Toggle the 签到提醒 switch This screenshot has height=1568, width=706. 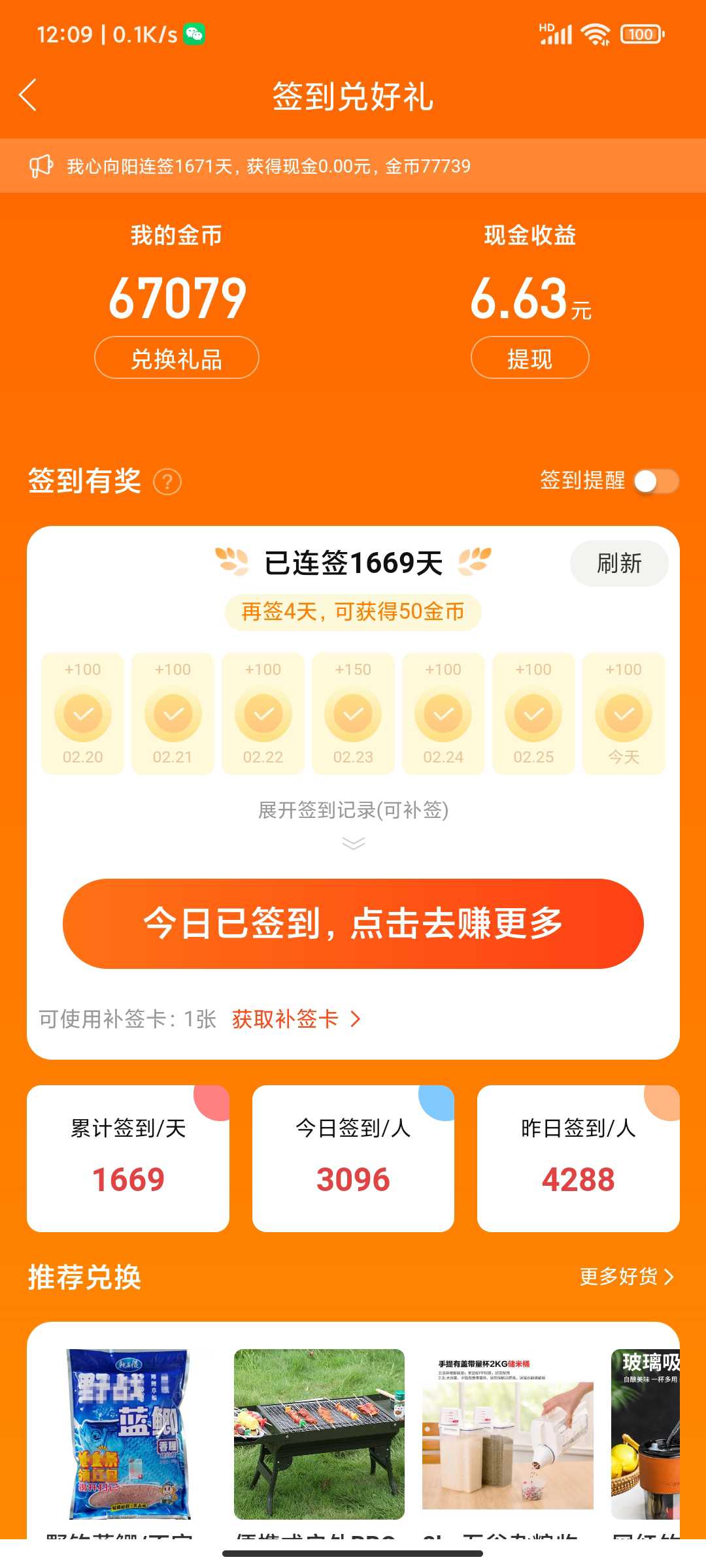coord(656,482)
